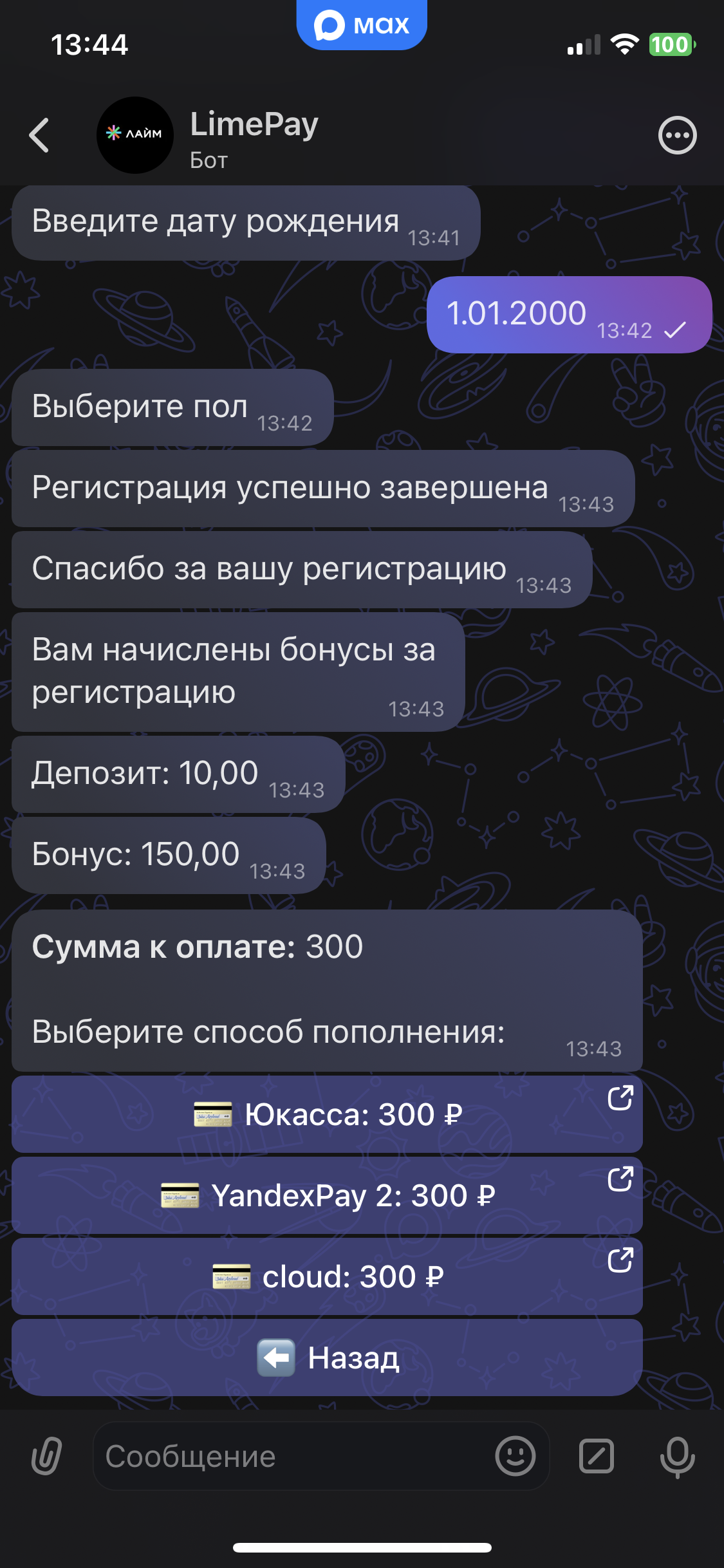The height and width of the screenshot is (1568, 724).
Task: Choose YandexPay 2 payment of 300 ₽
Action: [327, 1195]
